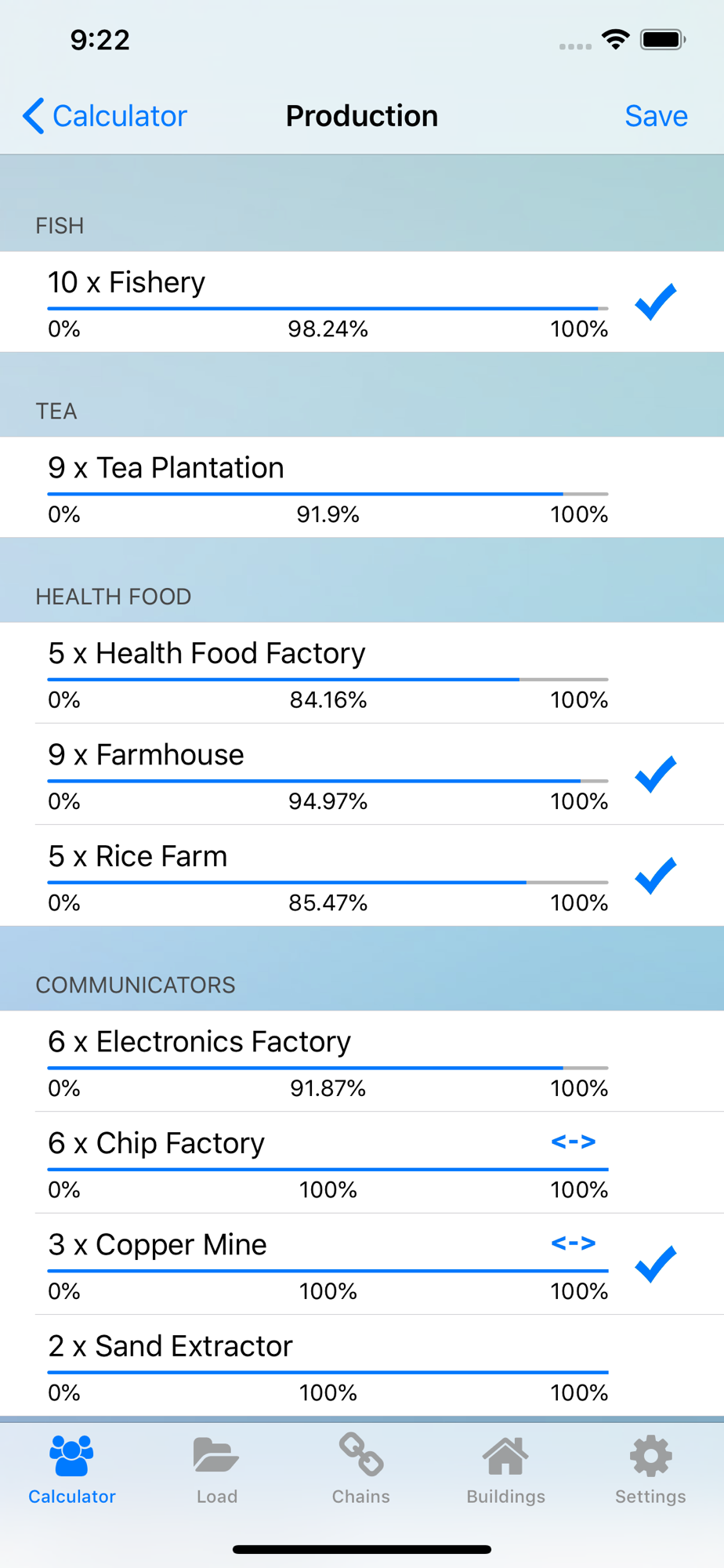The image size is (724, 1568).
Task: Toggle the Rice Farm row checkmark
Action: pyautogui.click(x=656, y=876)
